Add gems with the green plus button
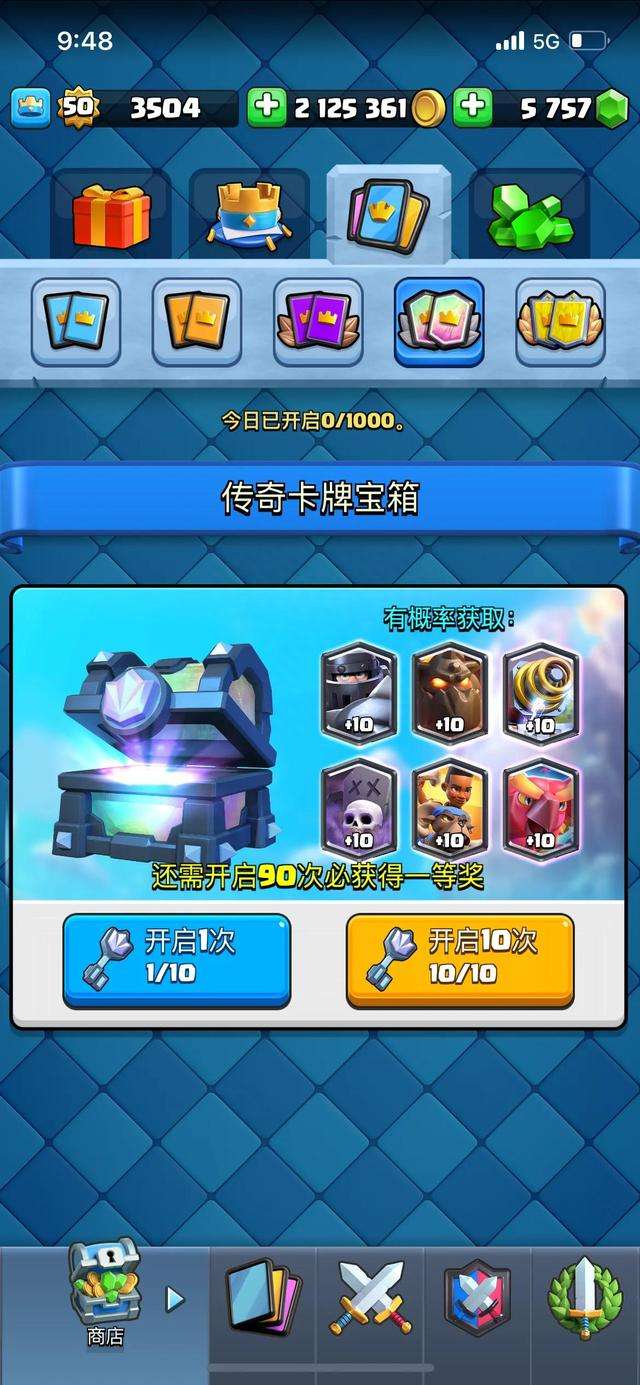Screen dimensions: 640x1385 pos(472,108)
